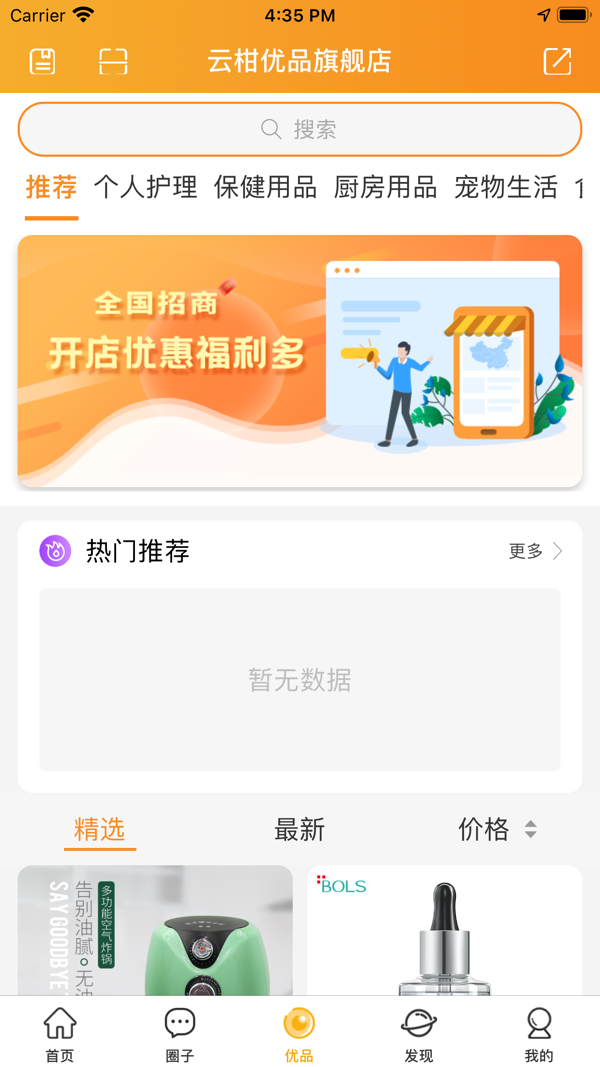Open the scan code icon
The image size is (600, 1067).
click(x=113, y=61)
